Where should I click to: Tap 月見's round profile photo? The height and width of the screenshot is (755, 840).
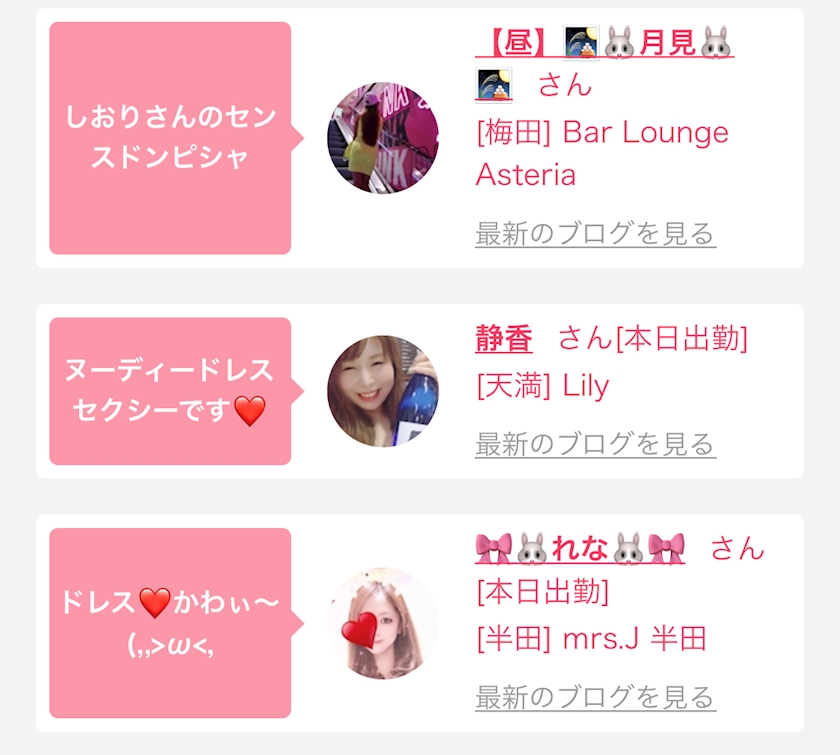tap(383, 138)
